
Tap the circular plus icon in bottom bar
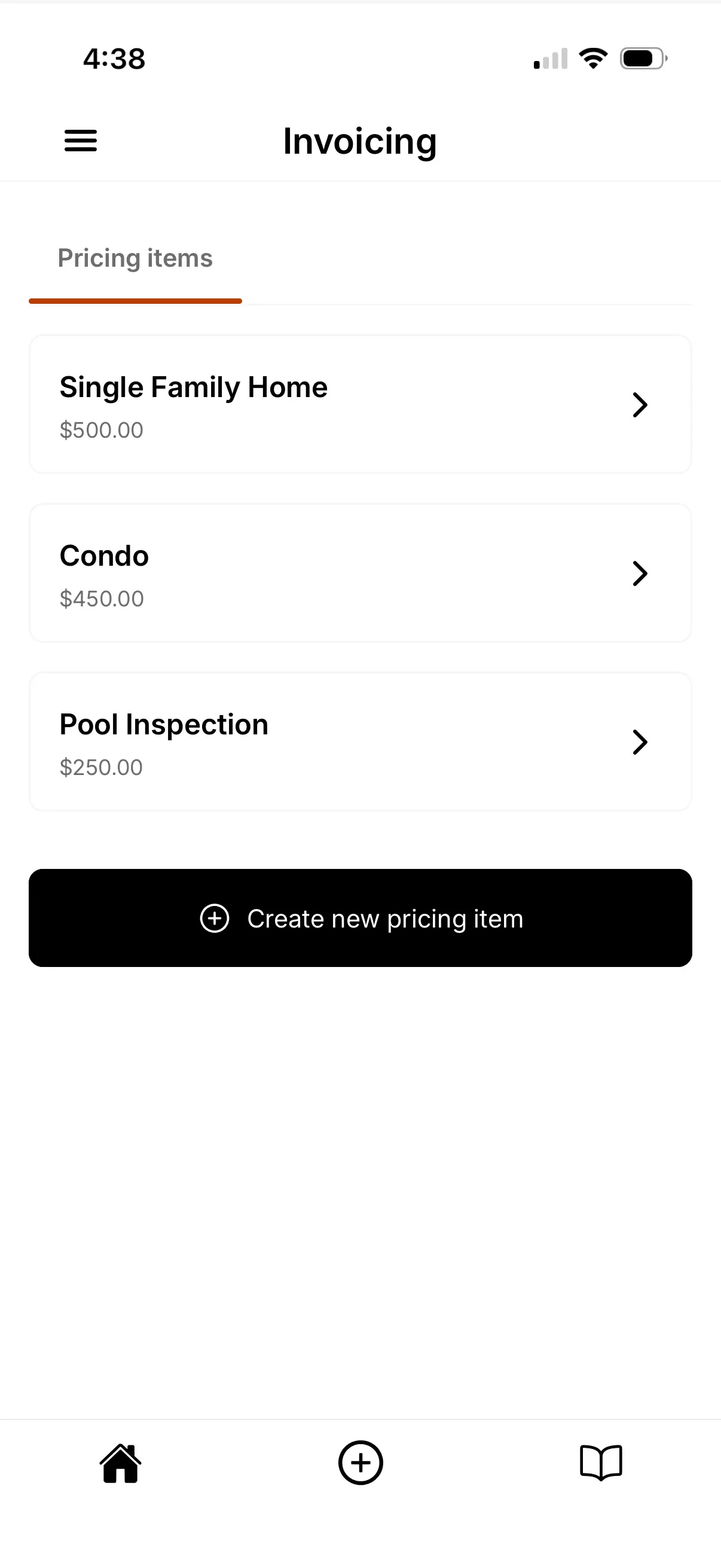coord(360,1463)
